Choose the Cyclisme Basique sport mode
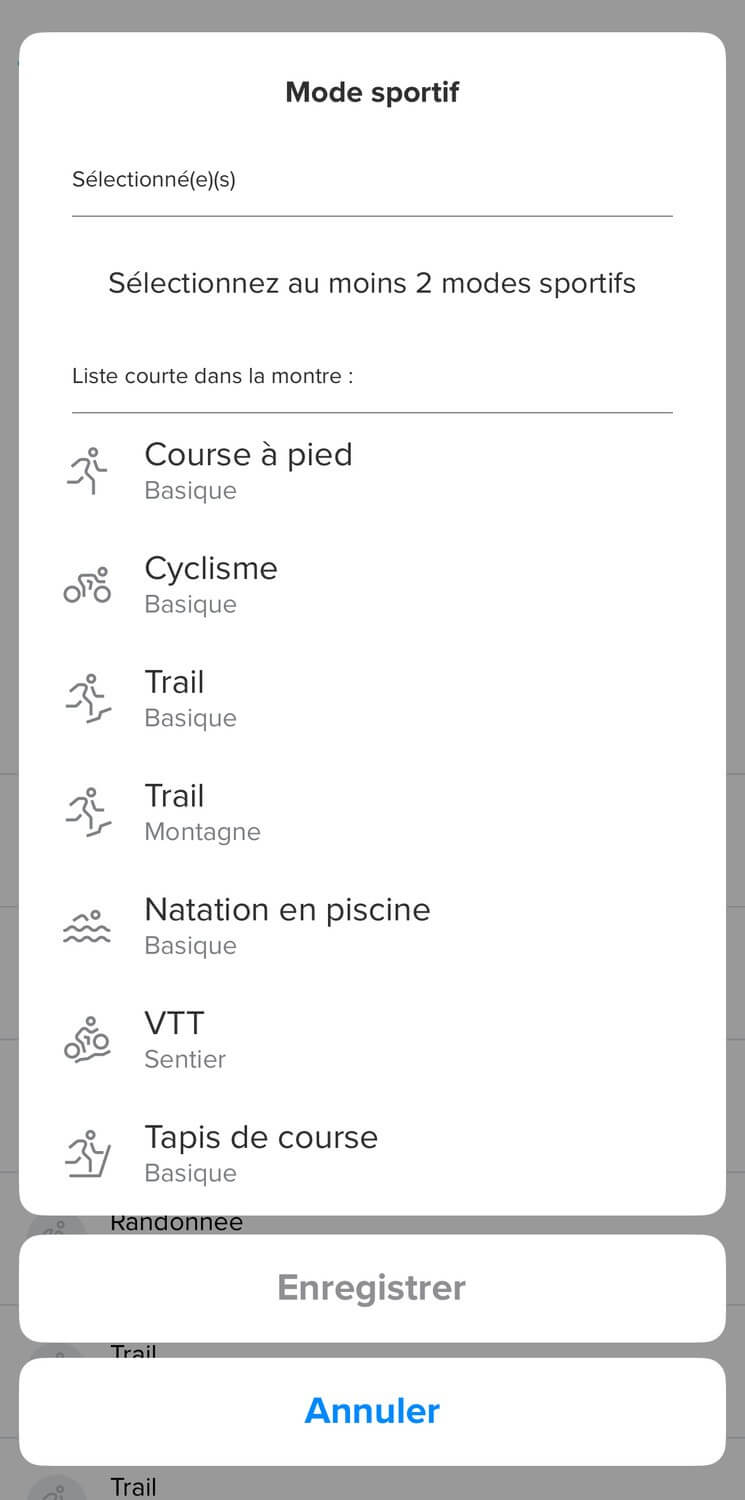This screenshot has width=745, height=1500. coord(372,585)
